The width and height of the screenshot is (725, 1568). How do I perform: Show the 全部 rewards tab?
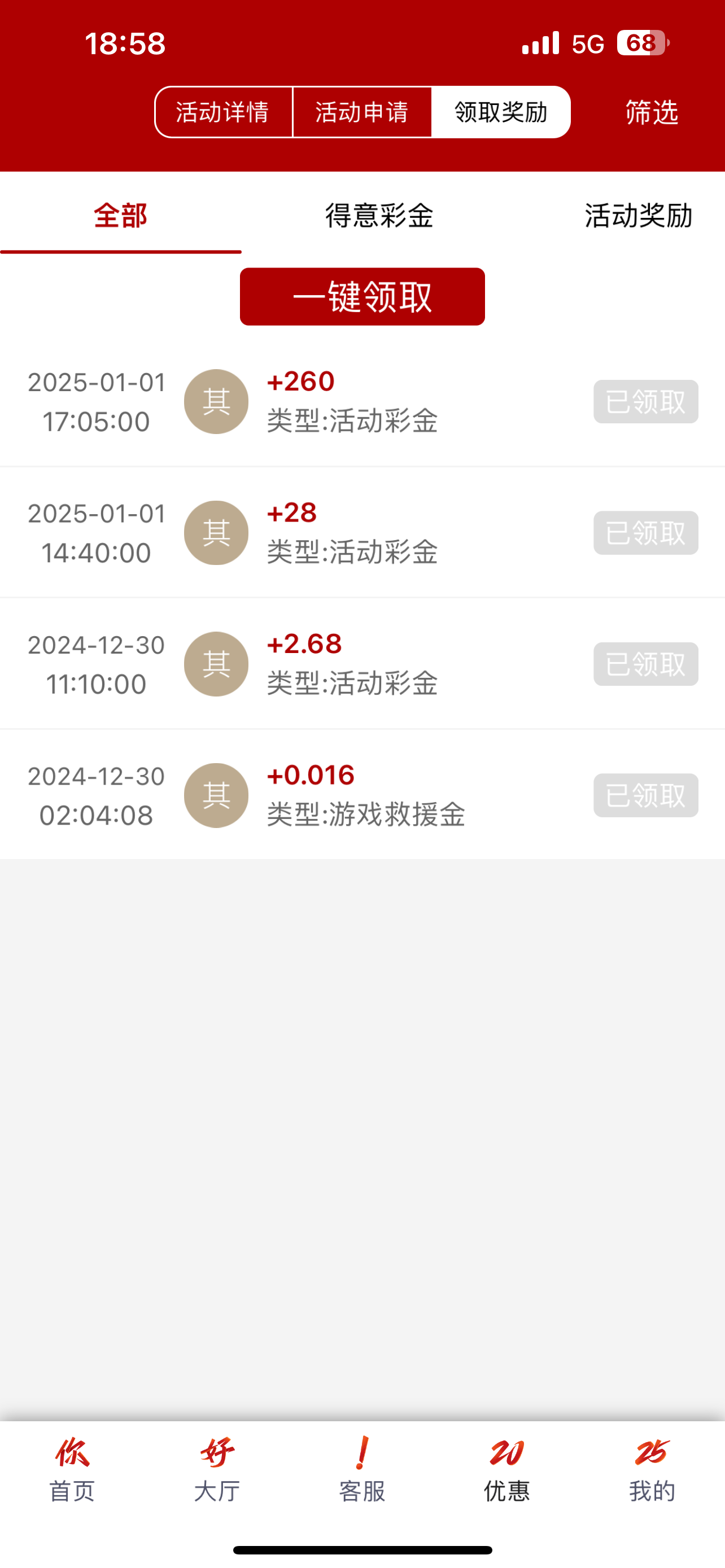point(120,216)
